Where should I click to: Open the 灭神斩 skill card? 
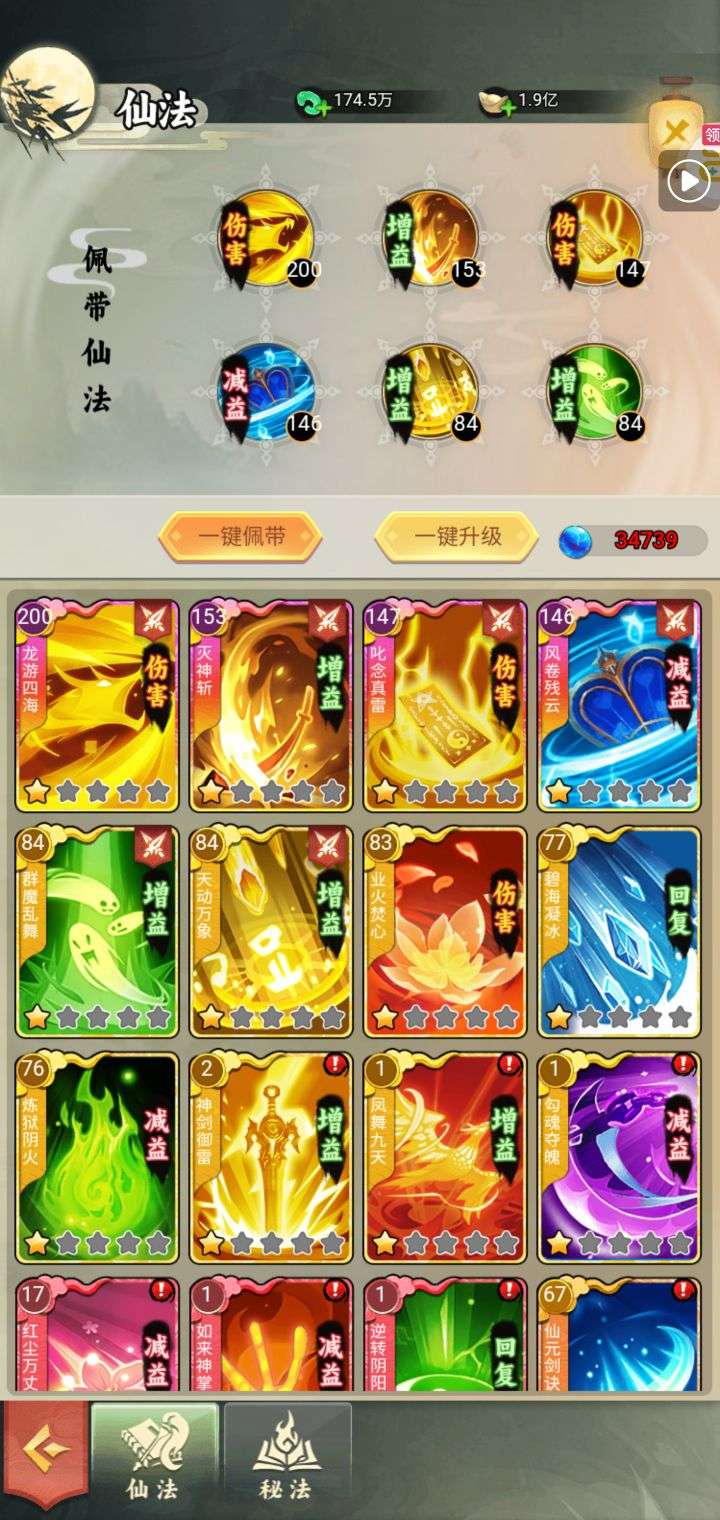[x=271, y=705]
